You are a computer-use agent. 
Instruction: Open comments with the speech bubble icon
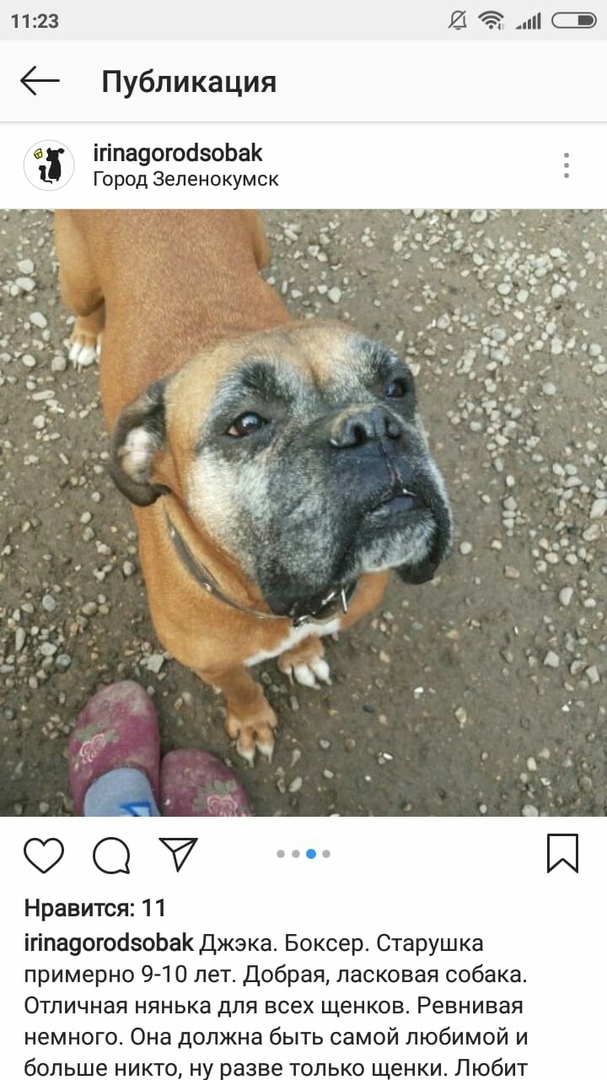click(111, 855)
